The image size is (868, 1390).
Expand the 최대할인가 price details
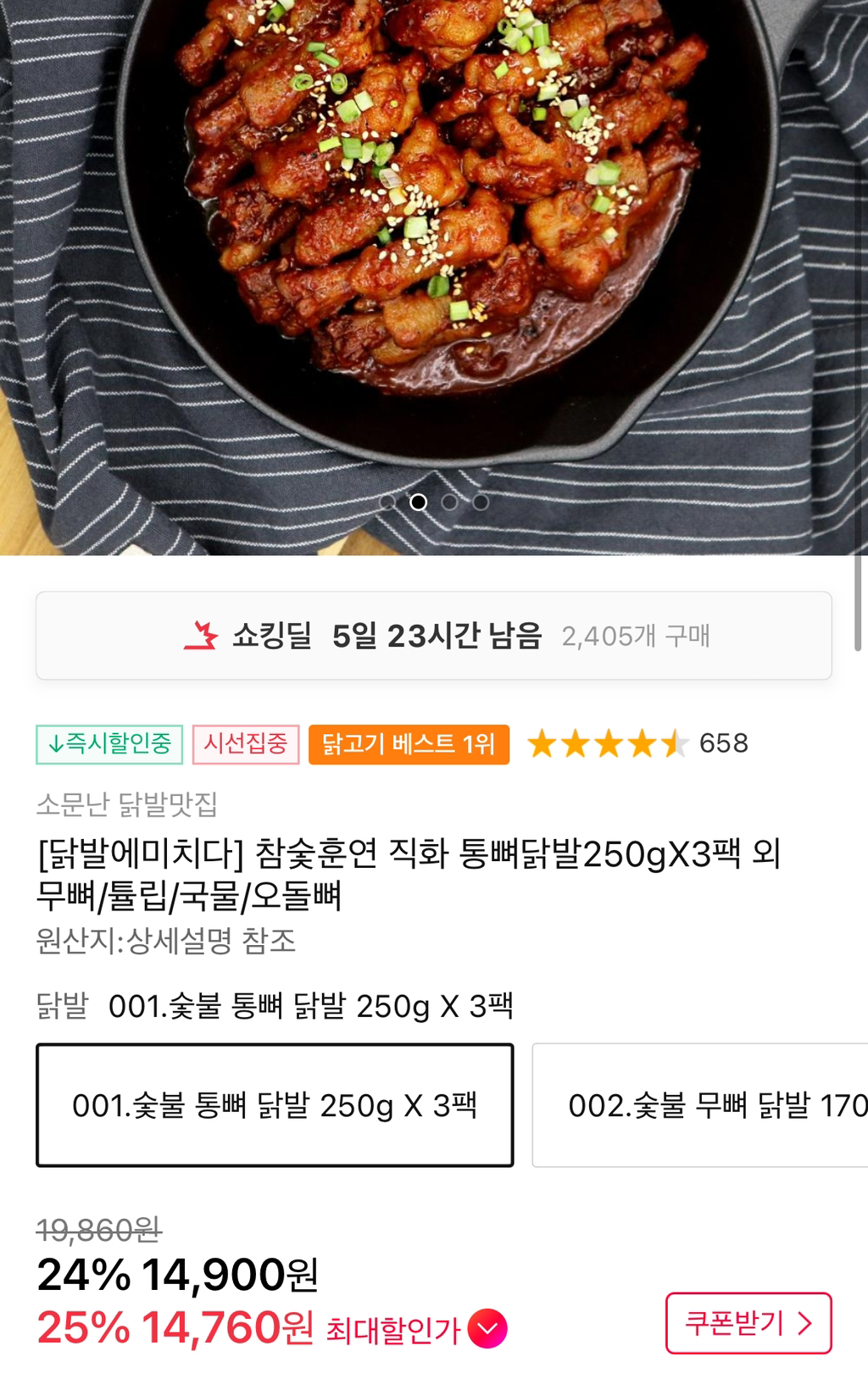pyautogui.click(x=487, y=1329)
